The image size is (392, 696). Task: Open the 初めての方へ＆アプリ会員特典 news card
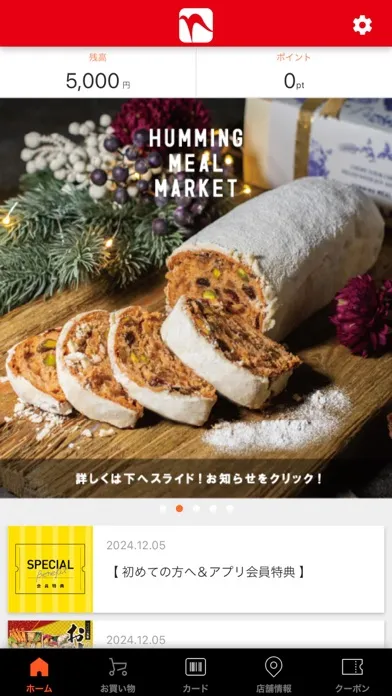pos(196,569)
